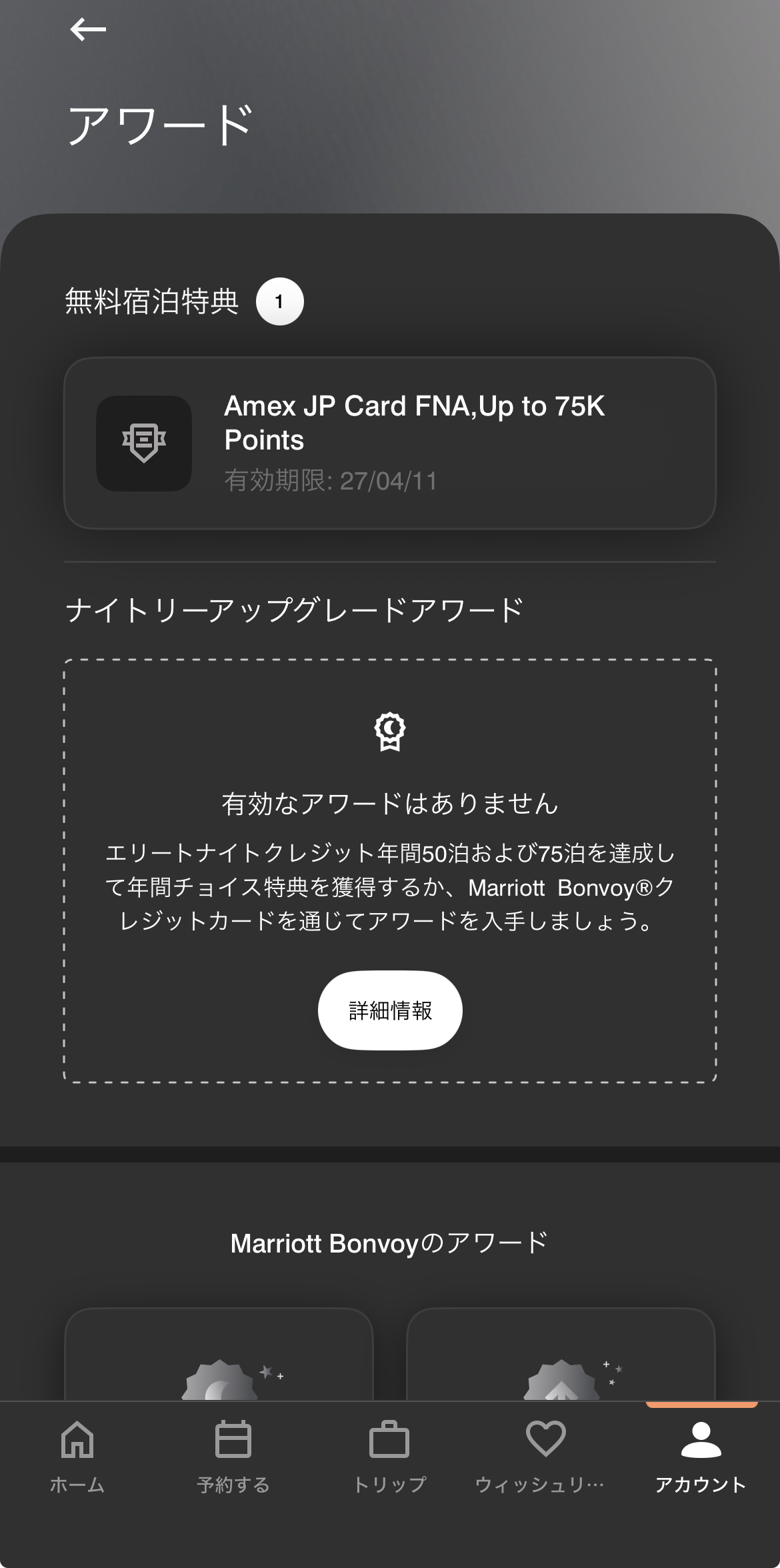This screenshot has width=780, height=1568.
Task: Go back using the top arrow
Action: click(88, 29)
